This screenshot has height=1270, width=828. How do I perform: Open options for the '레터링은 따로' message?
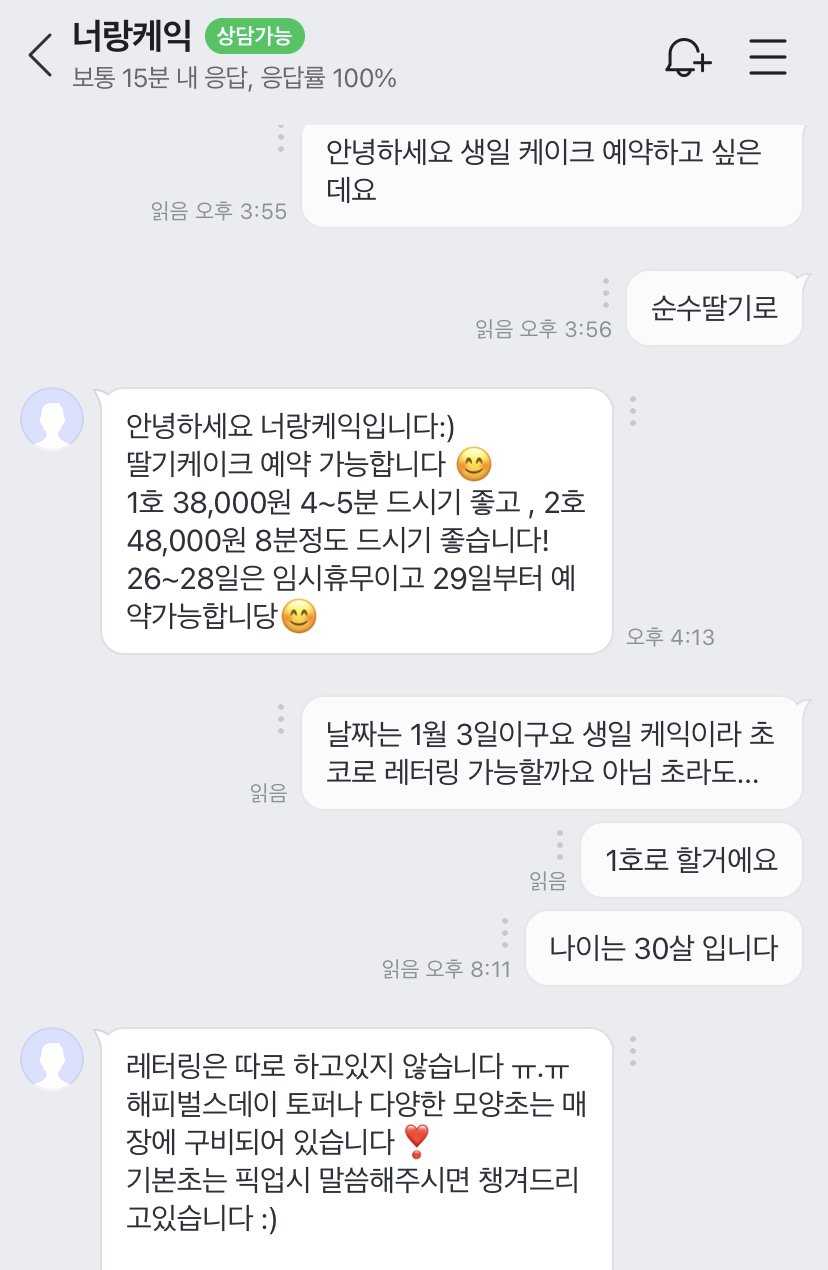pos(632,1050)
